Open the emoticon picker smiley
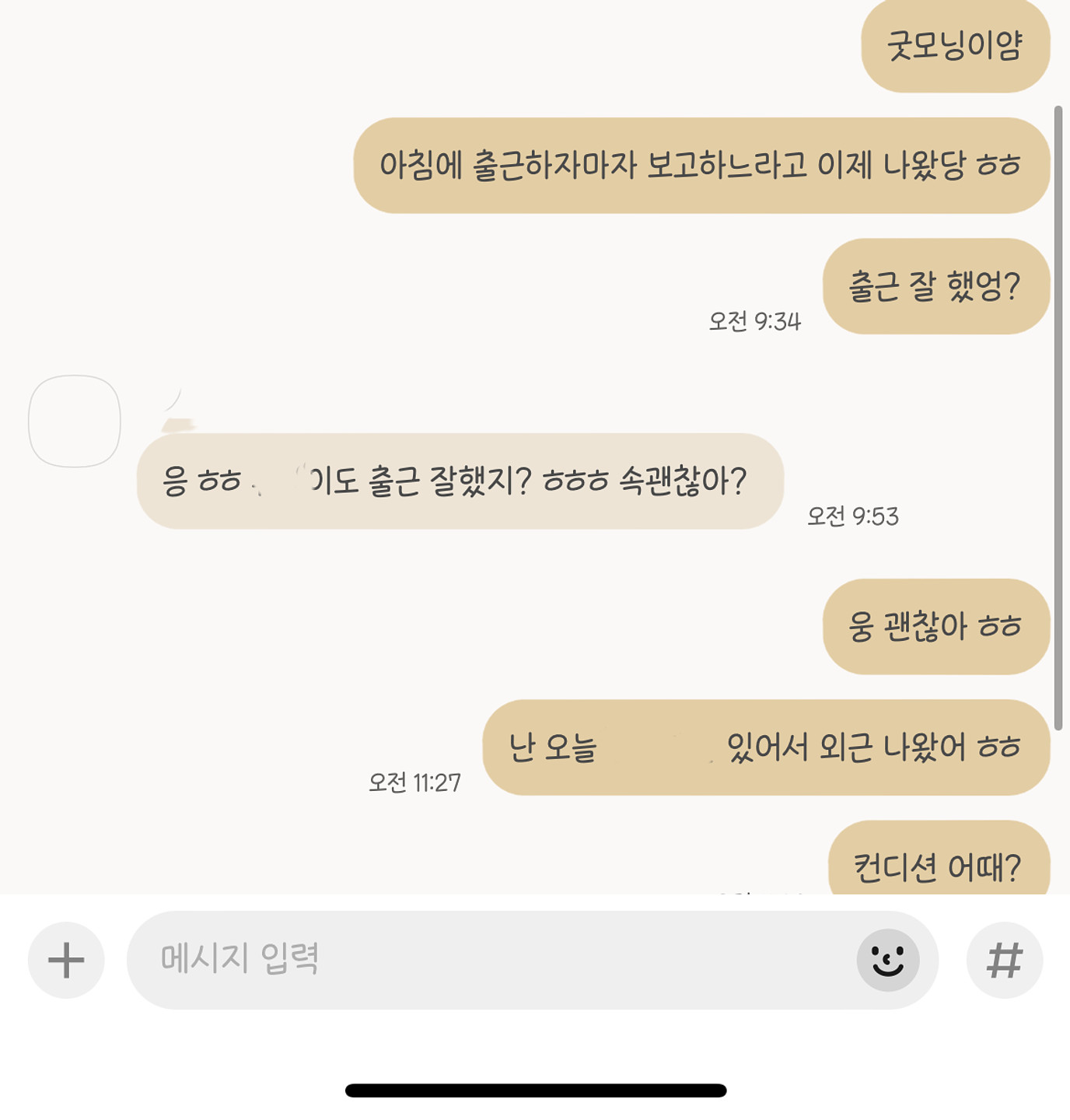 click(887, 960)
